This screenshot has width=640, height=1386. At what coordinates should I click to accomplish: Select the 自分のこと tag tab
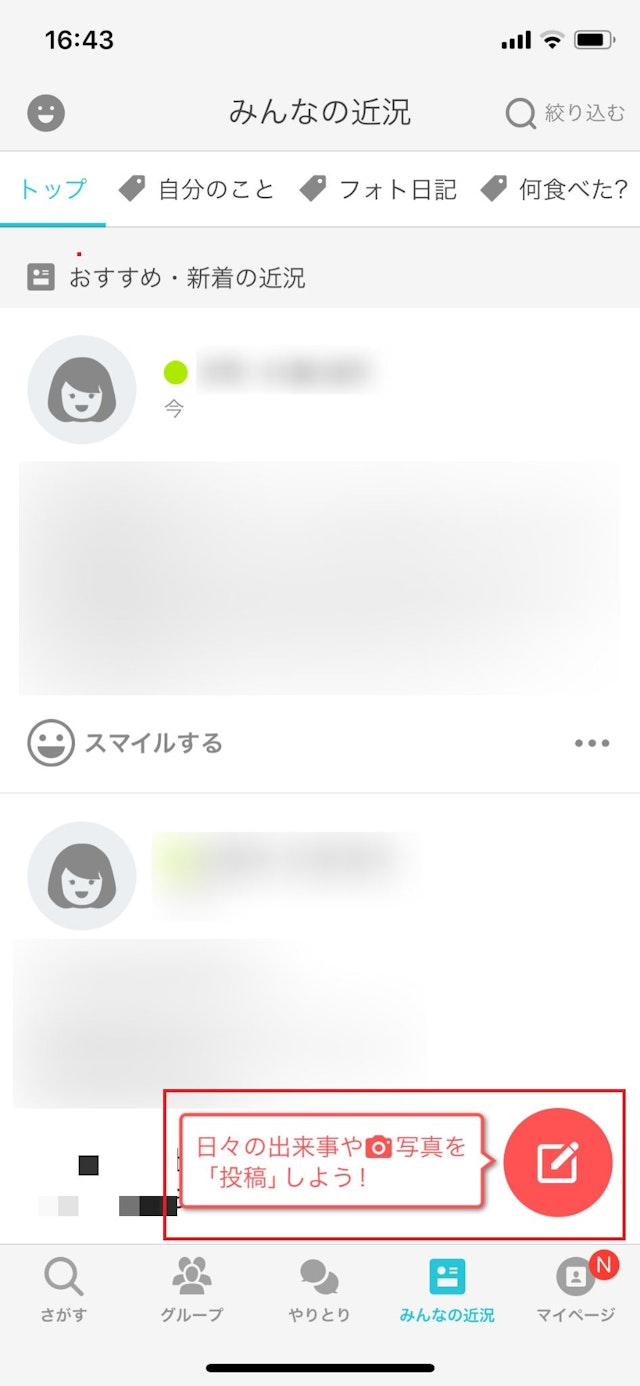(197, 188)
